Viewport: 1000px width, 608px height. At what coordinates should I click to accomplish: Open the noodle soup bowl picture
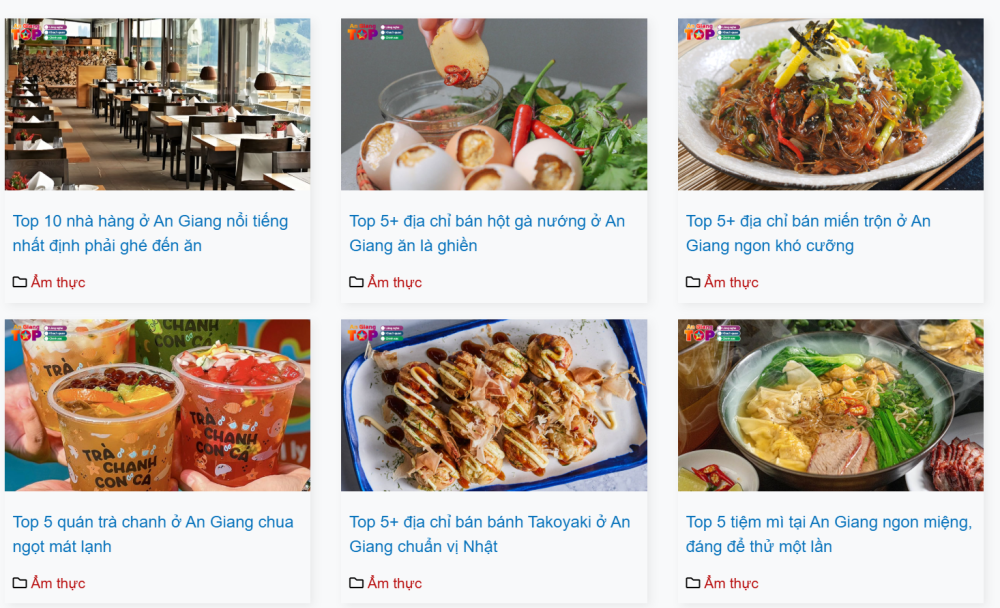click(830, 405)
